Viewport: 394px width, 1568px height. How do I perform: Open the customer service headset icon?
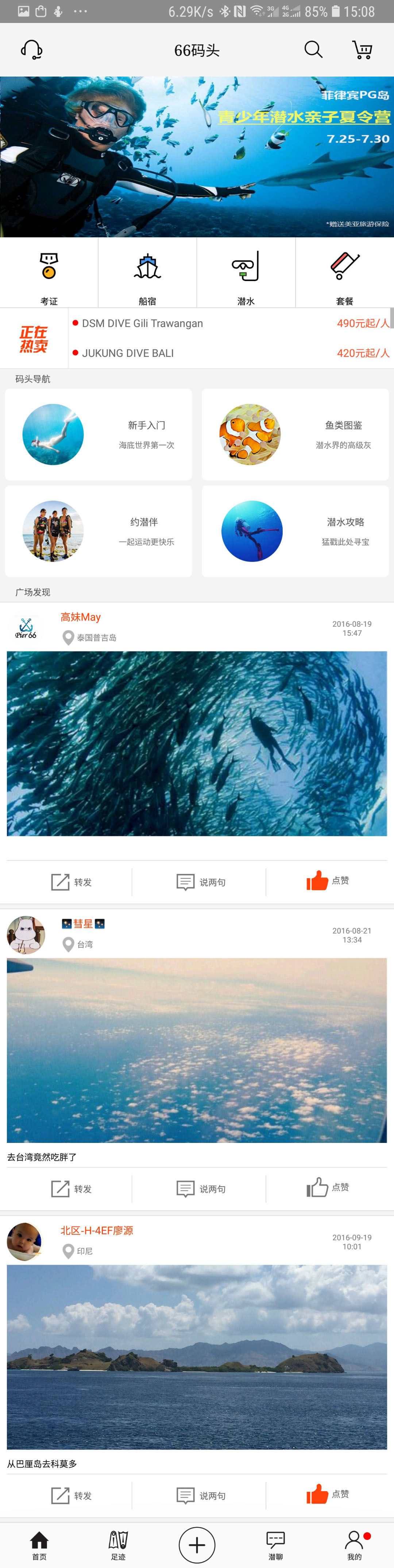pyautogui.click(x=31, y=50)
